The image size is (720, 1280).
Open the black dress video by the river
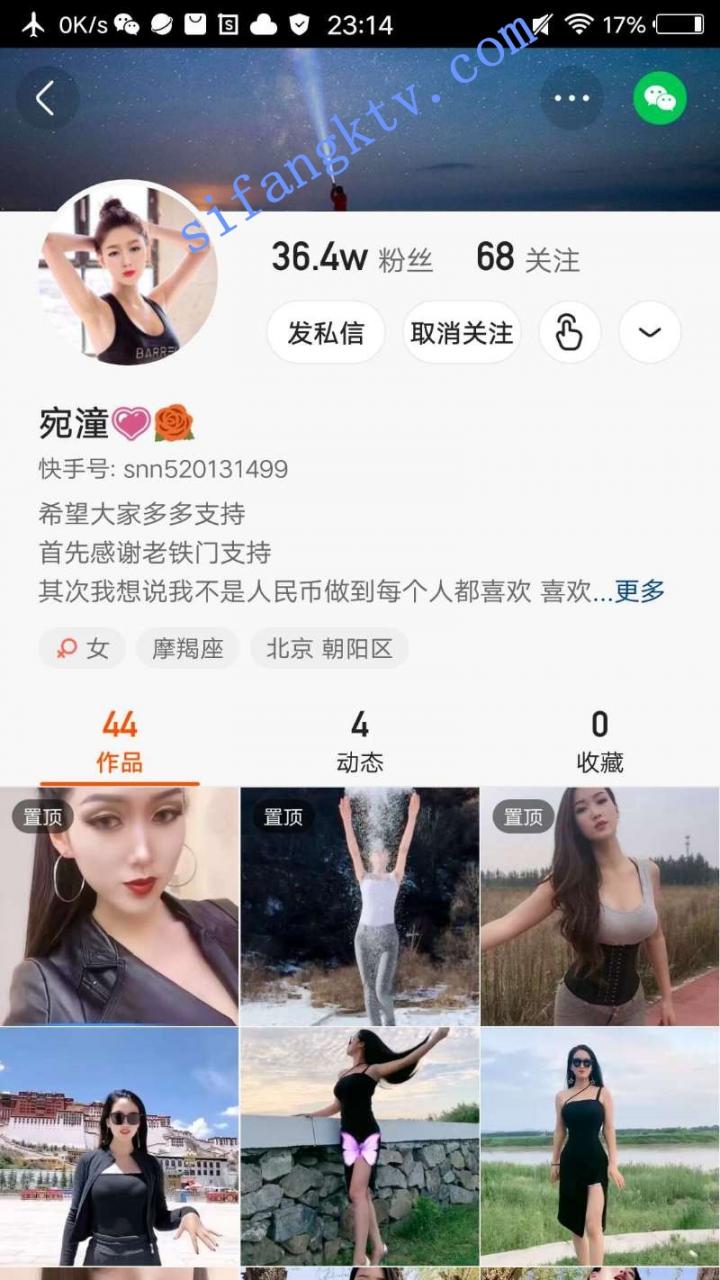click(x=600, y=1146)
